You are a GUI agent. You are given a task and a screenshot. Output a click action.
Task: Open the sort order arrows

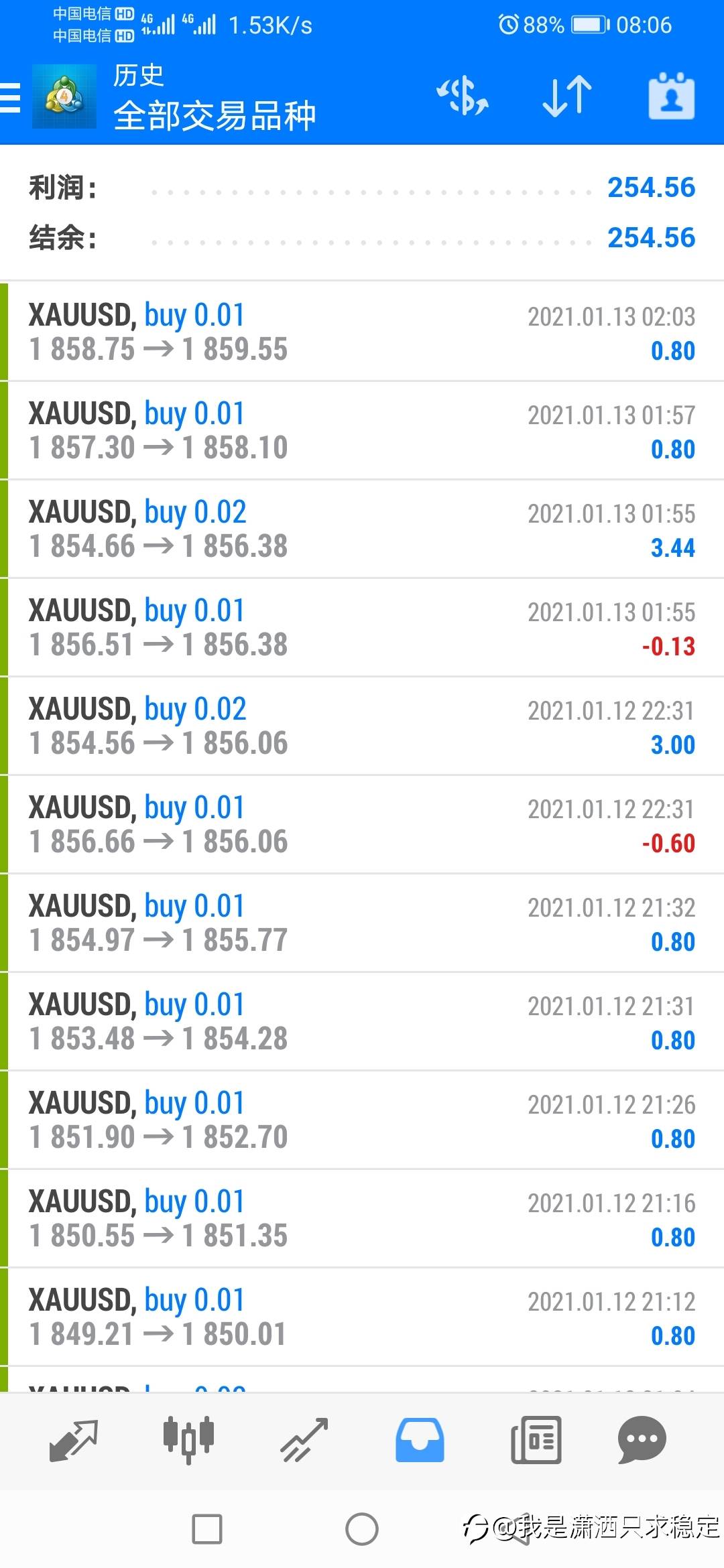click(x=567, y=96)
